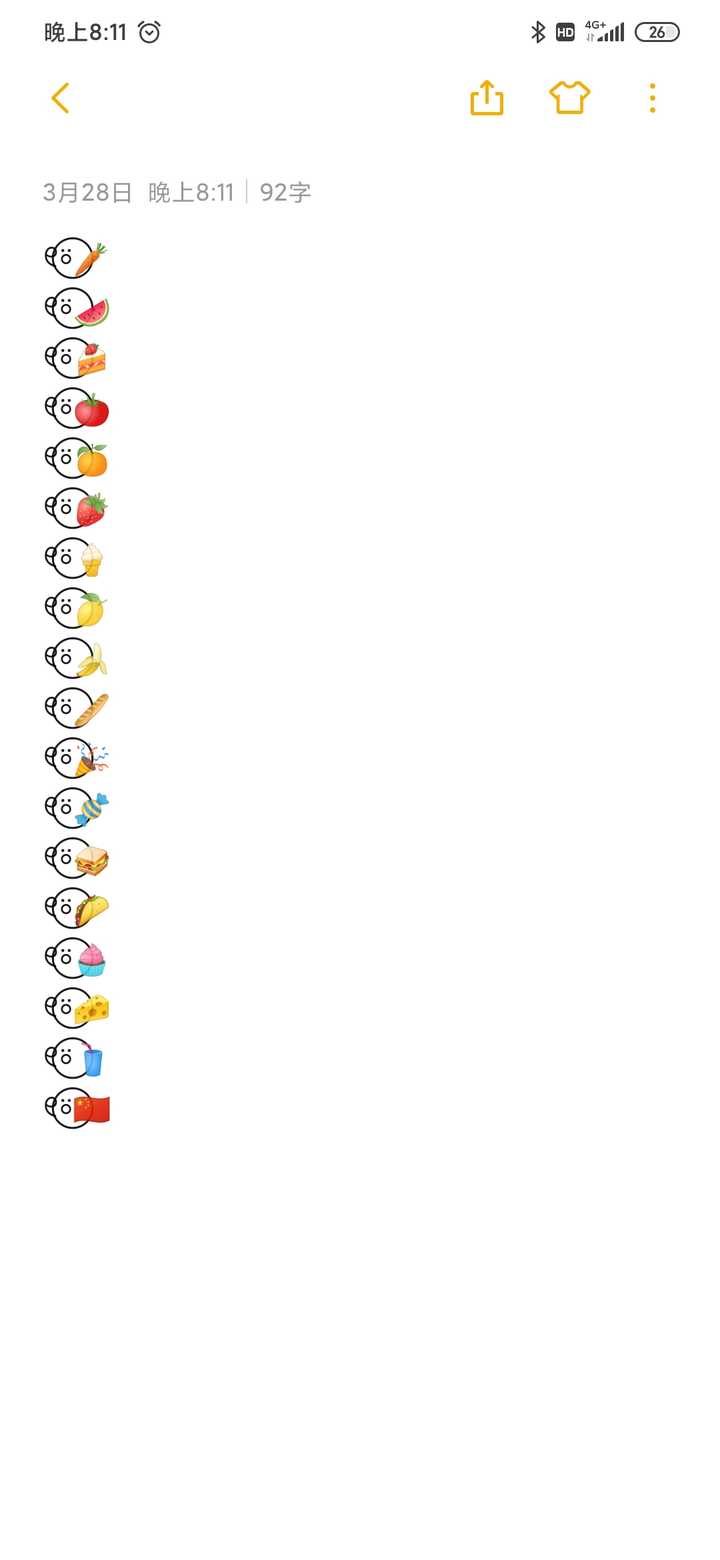The image size is (720, 1560).
Task: Tap the note text to edit it
Action: pos(78,683)
